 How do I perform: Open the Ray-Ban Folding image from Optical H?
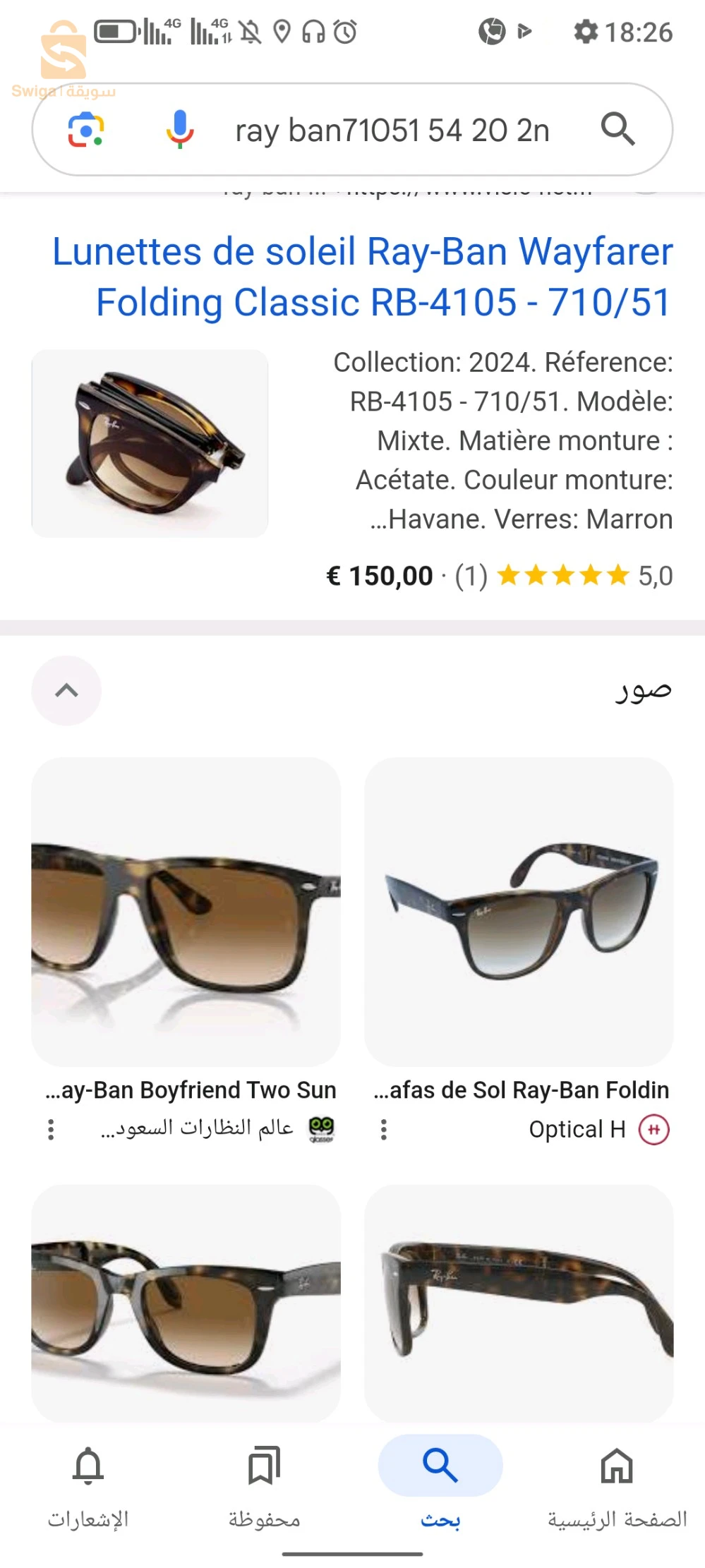click(x=519, y=912)
